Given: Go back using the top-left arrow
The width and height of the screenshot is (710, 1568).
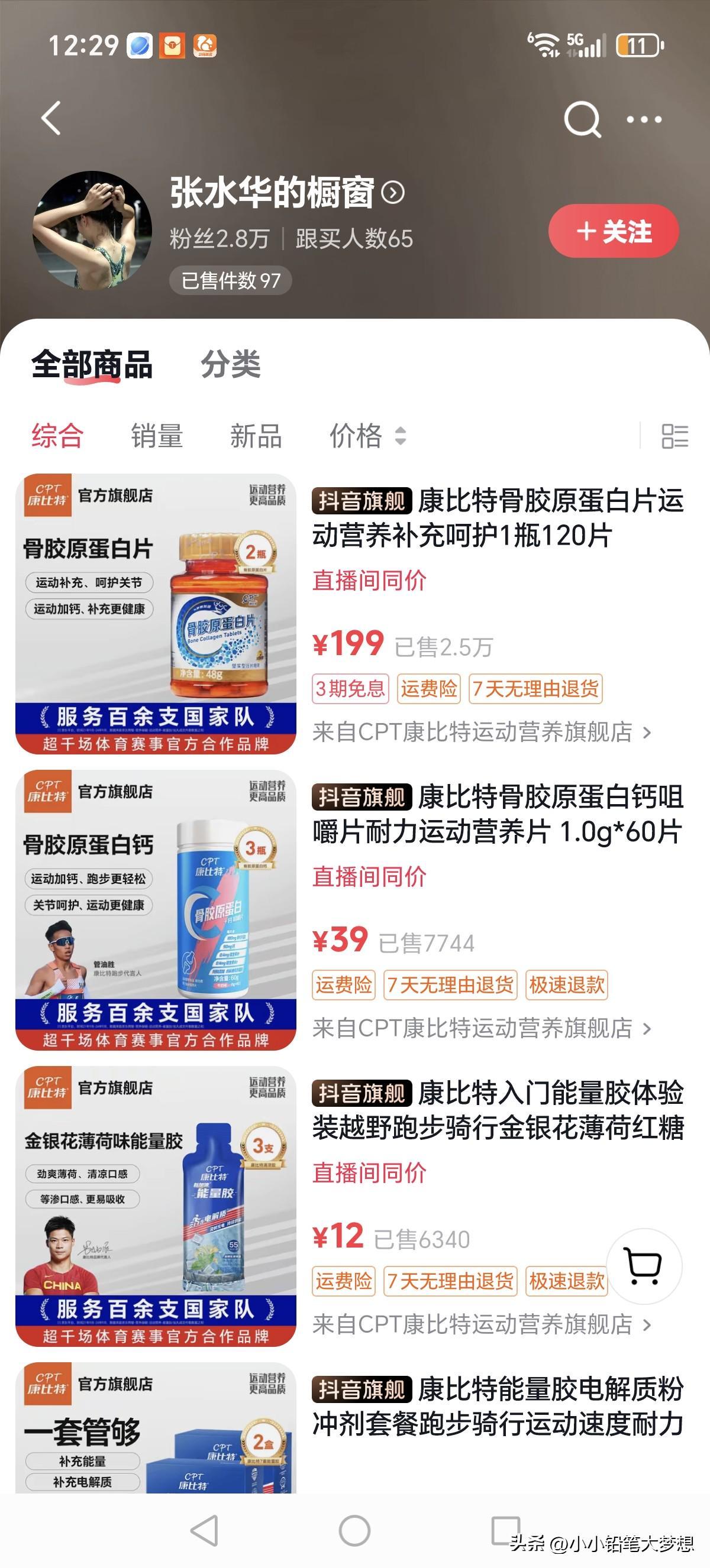Looking at the screenshot, I should click(x=51, y=118).
